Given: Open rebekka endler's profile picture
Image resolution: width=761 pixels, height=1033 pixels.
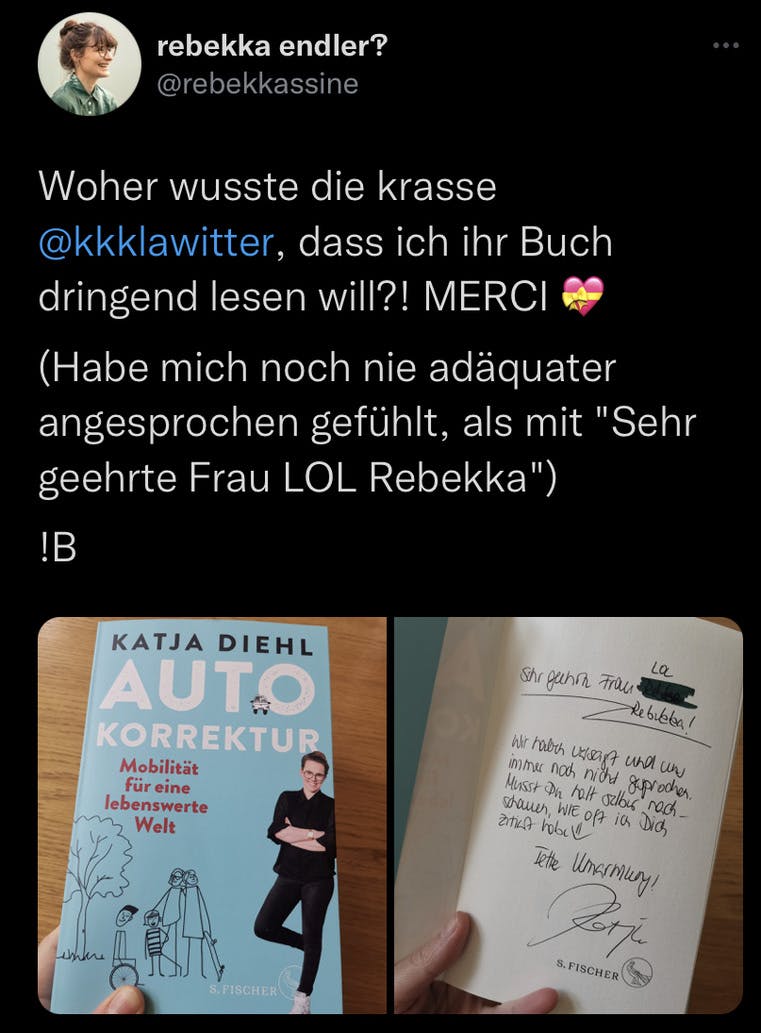Looking at the screenshot, I should (89, 64).
